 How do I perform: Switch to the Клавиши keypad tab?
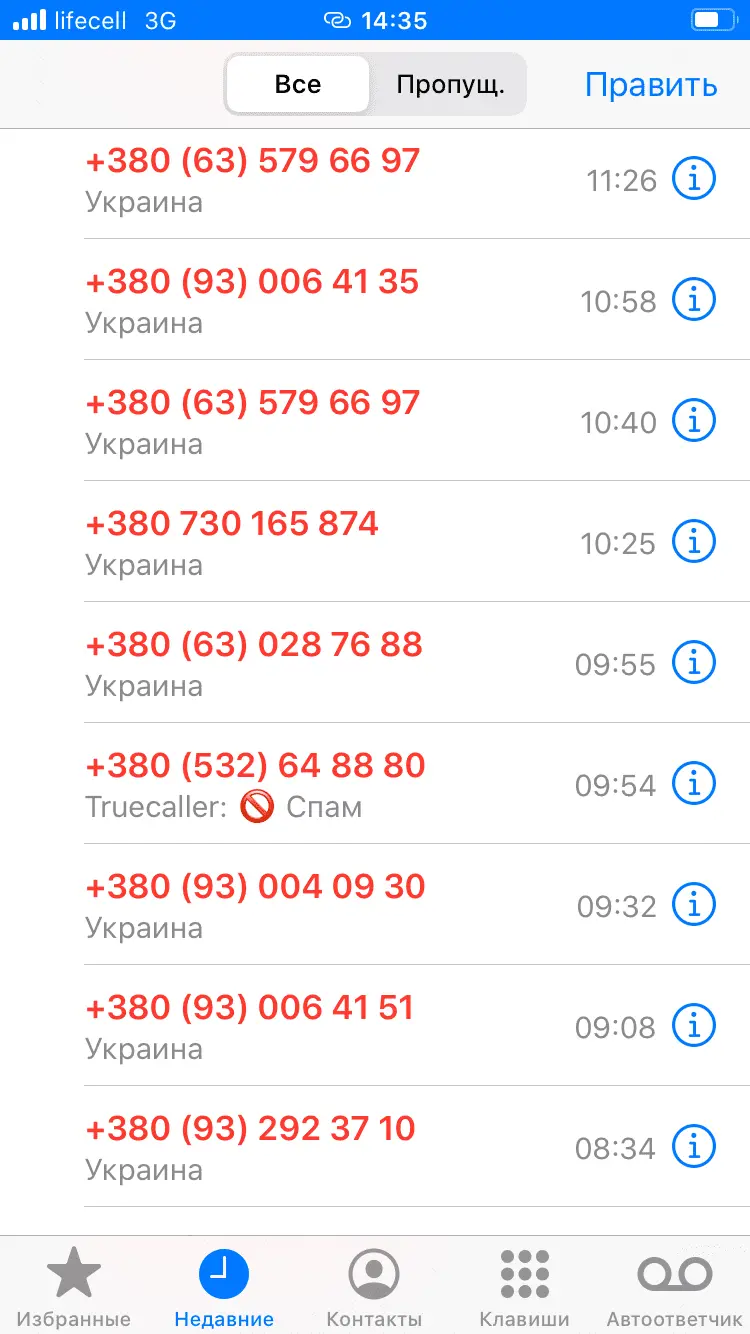524,1287
